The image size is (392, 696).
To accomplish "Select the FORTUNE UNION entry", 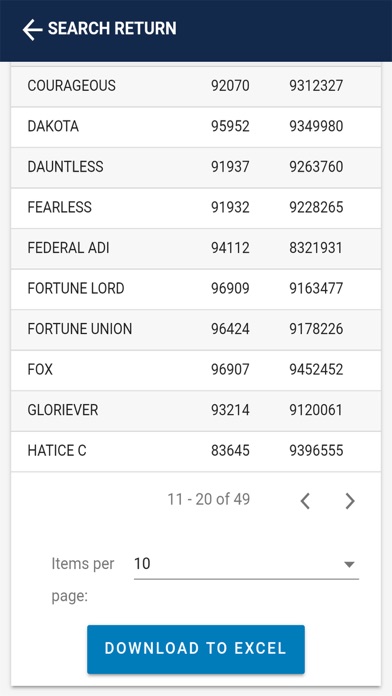I will pyautogui.click(x=196, y=329).
